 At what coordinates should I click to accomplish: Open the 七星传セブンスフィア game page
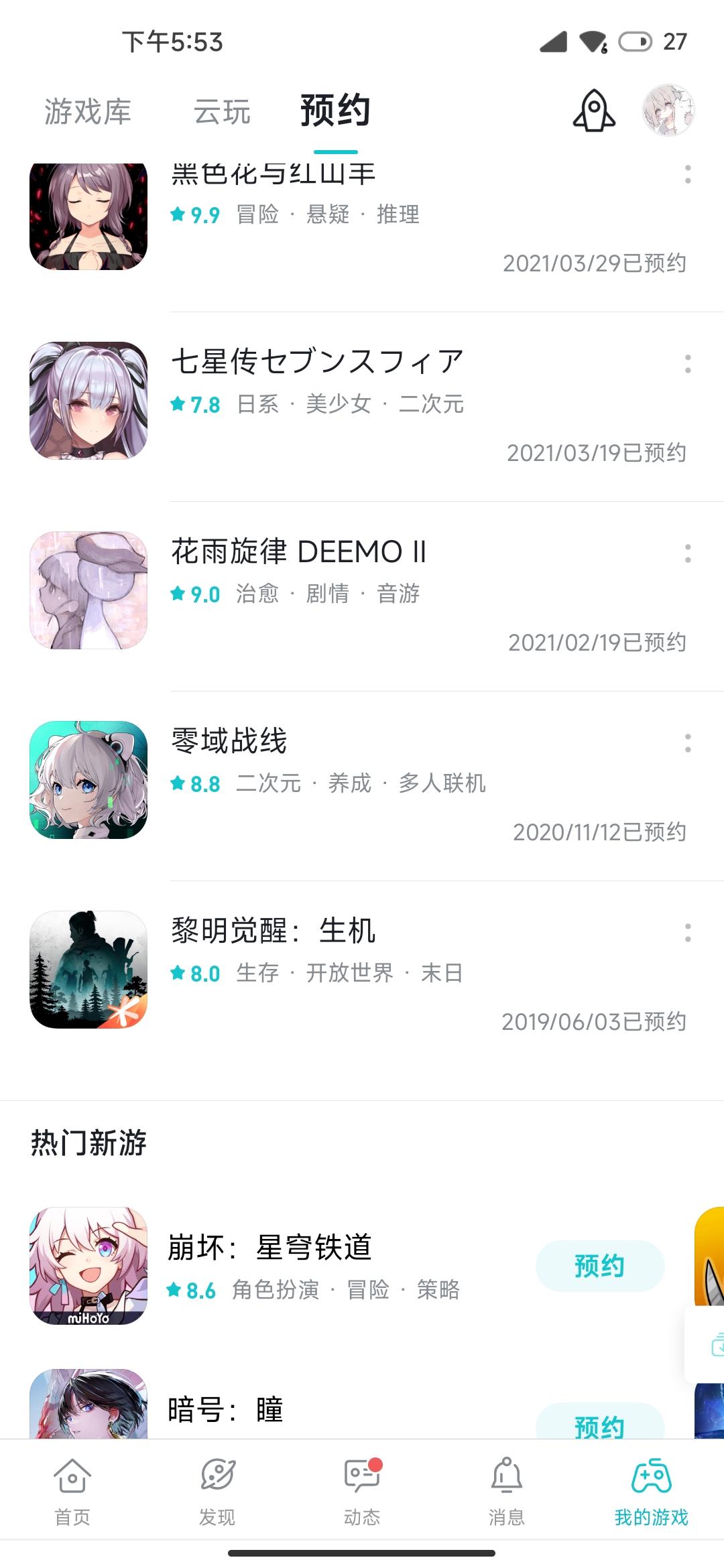click(316, 363)
